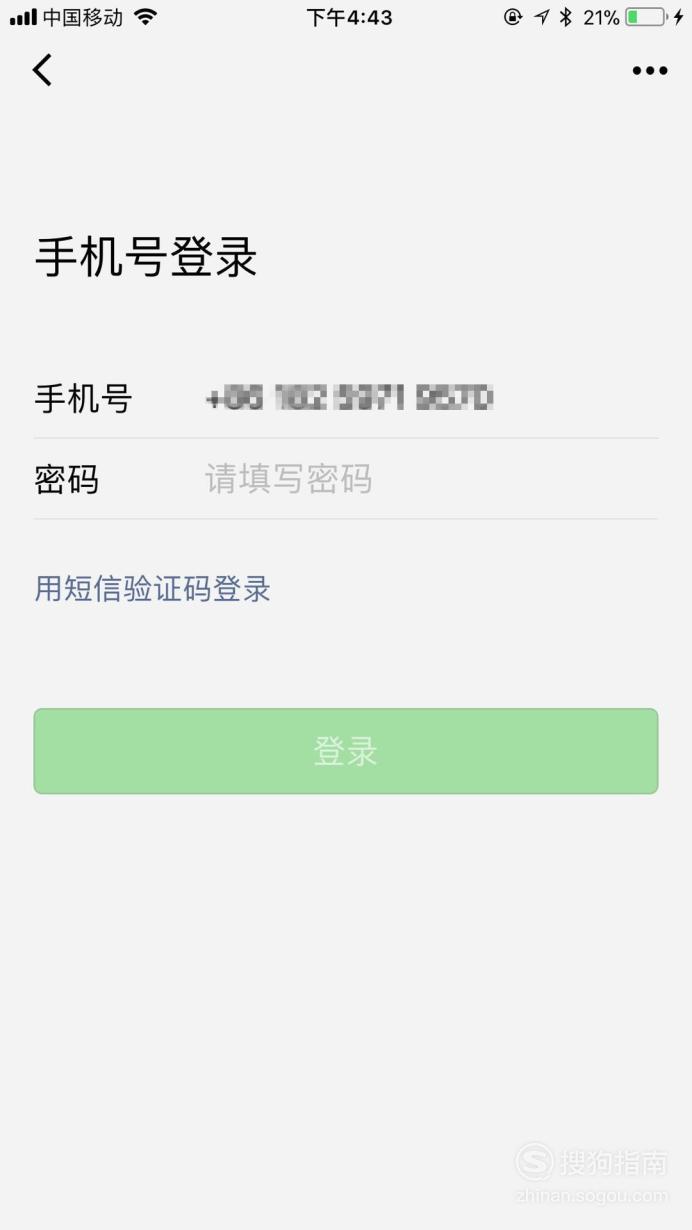Tap the green 登录 button

[x=346, y=751]
